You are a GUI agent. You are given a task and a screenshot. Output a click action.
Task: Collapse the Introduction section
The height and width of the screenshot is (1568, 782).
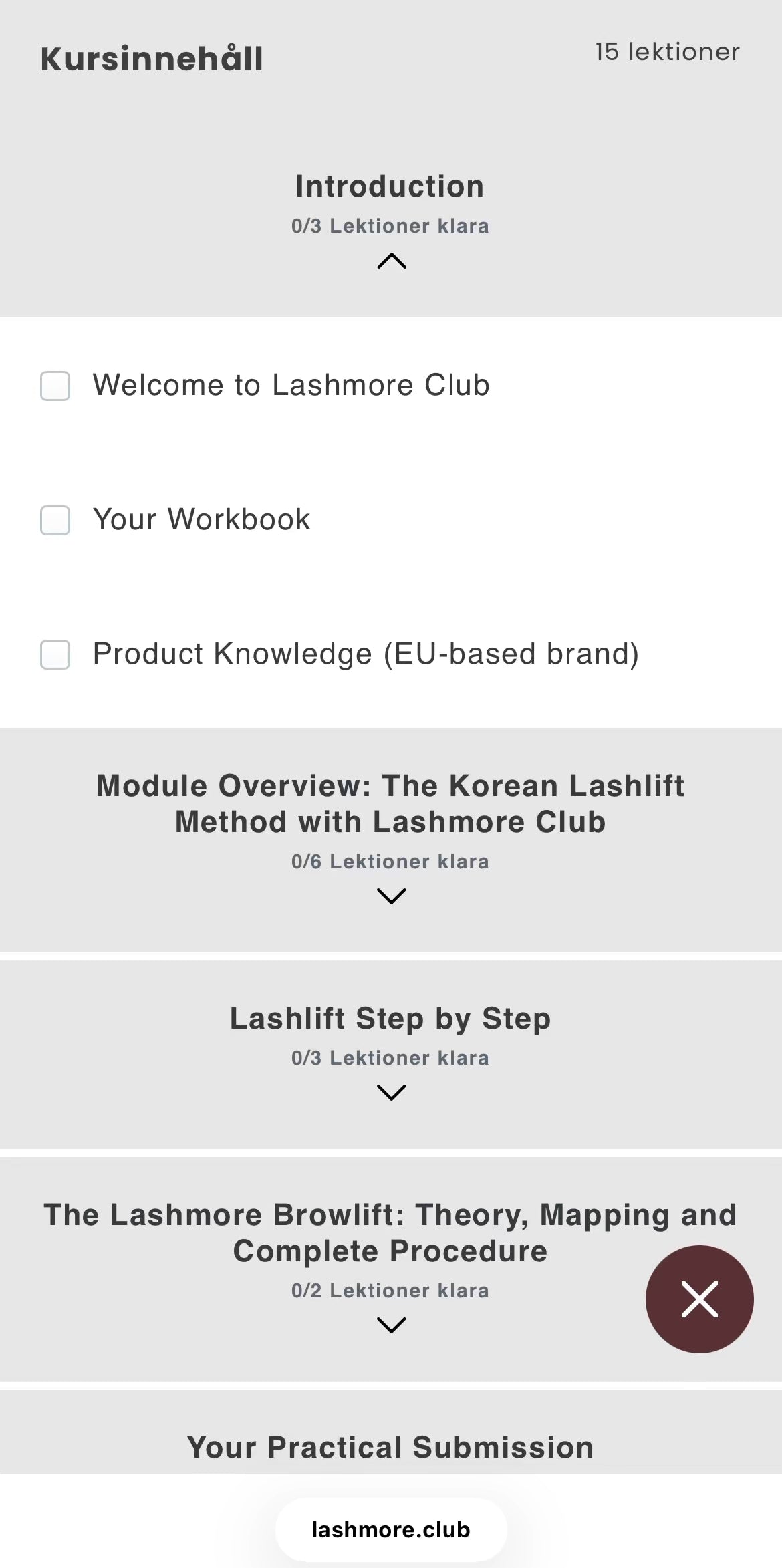click(x=391, y=261)
